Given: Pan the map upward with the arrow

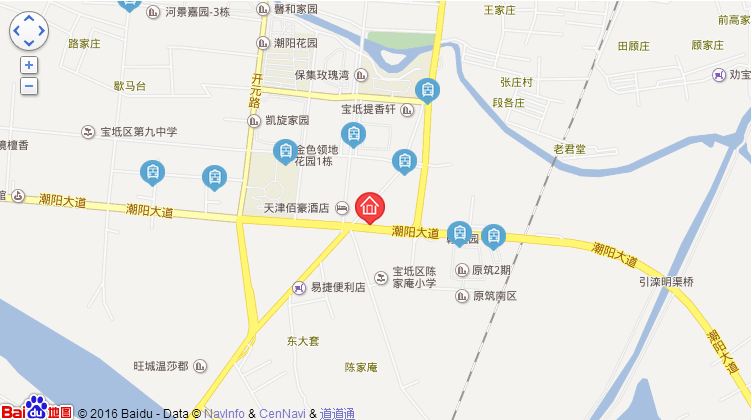Looking at the screenshot, I should [29, 20].
